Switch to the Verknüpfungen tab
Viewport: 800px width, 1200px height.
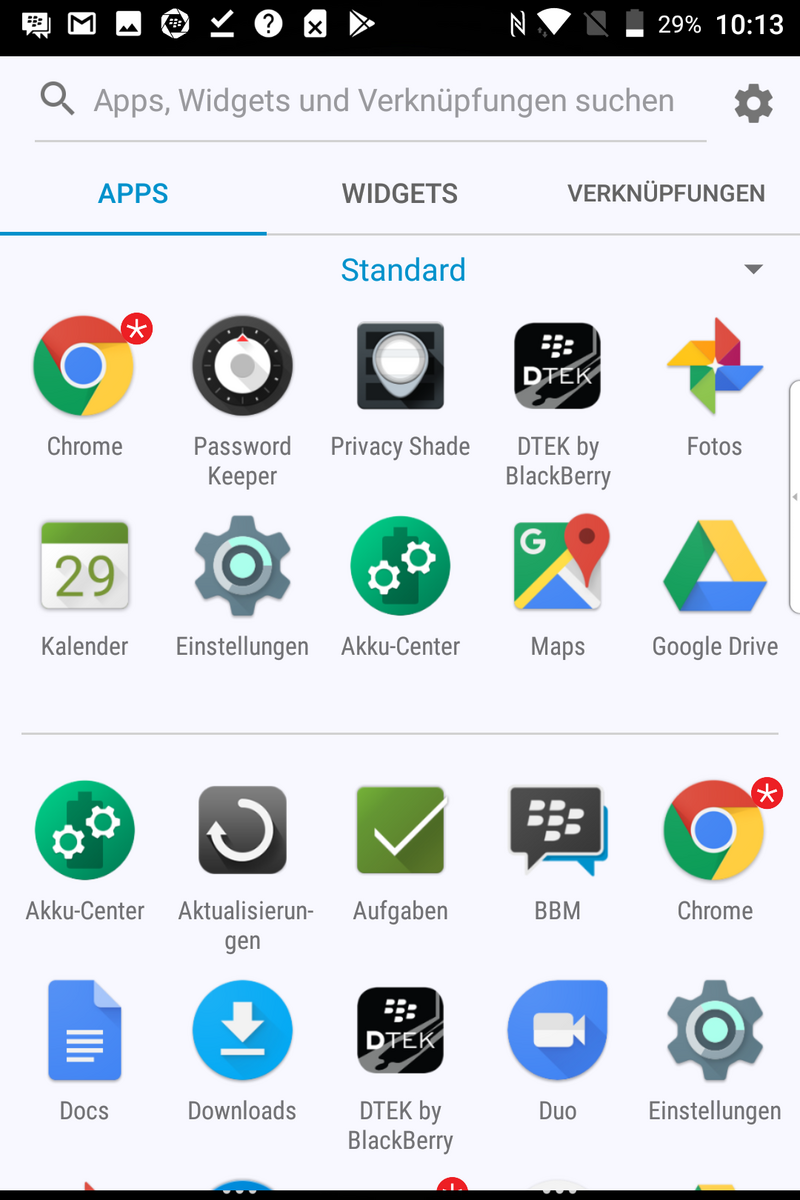(666, 193)
